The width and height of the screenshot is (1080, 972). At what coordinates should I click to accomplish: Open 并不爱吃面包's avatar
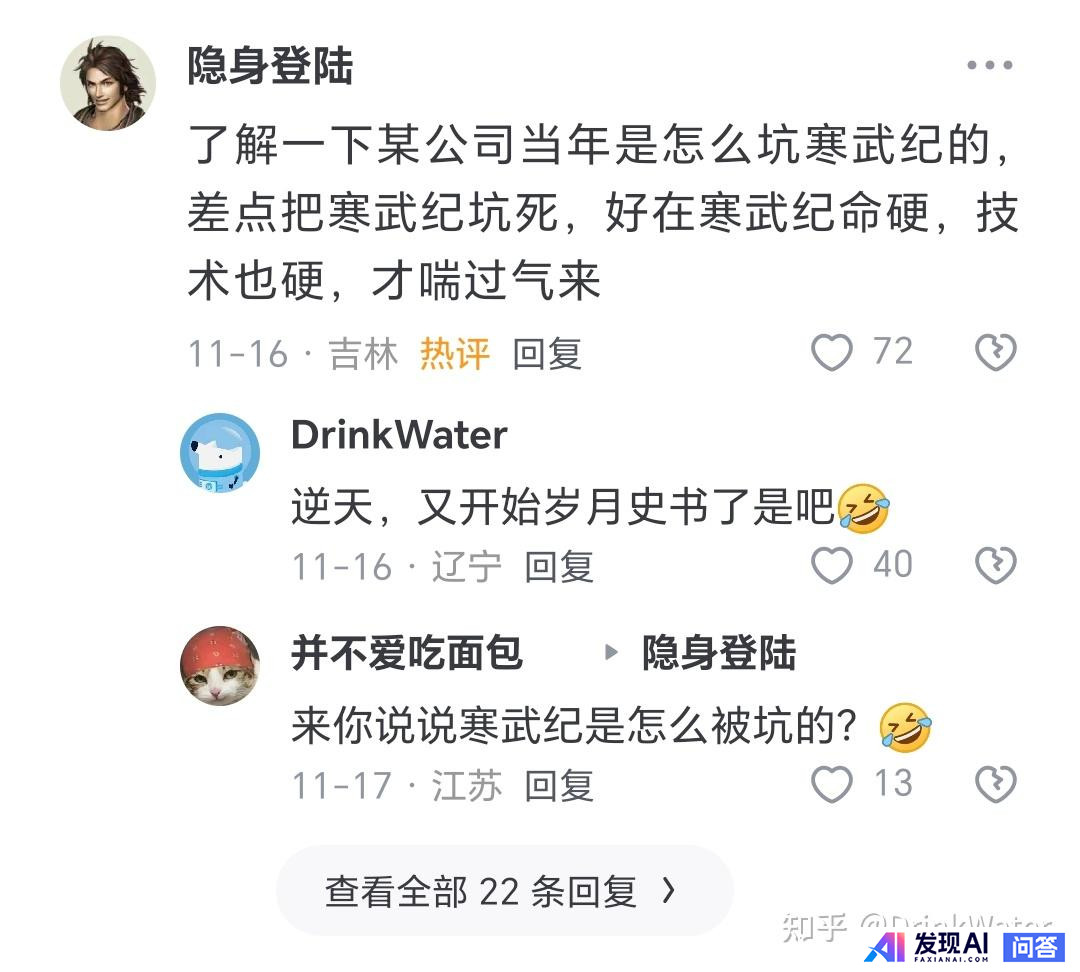220,666
